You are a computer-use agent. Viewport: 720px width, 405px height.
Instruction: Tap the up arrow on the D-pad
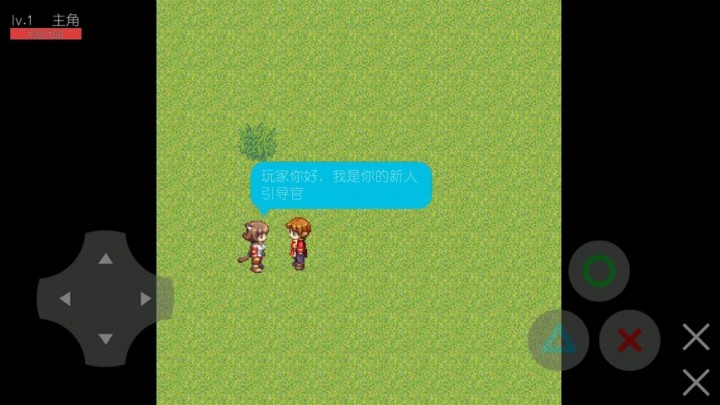pos(105,259)
